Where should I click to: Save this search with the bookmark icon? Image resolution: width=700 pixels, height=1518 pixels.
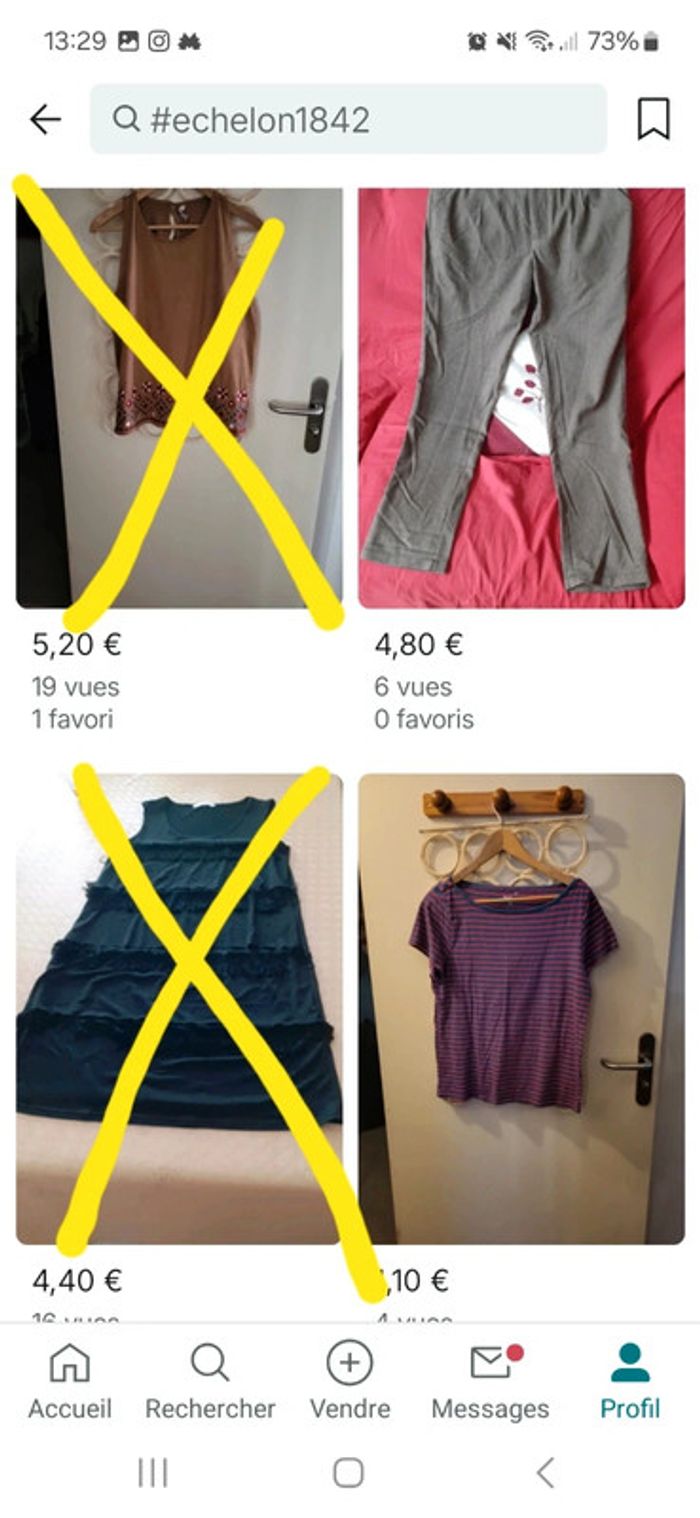pyautogui.click(x=653, y=120)
